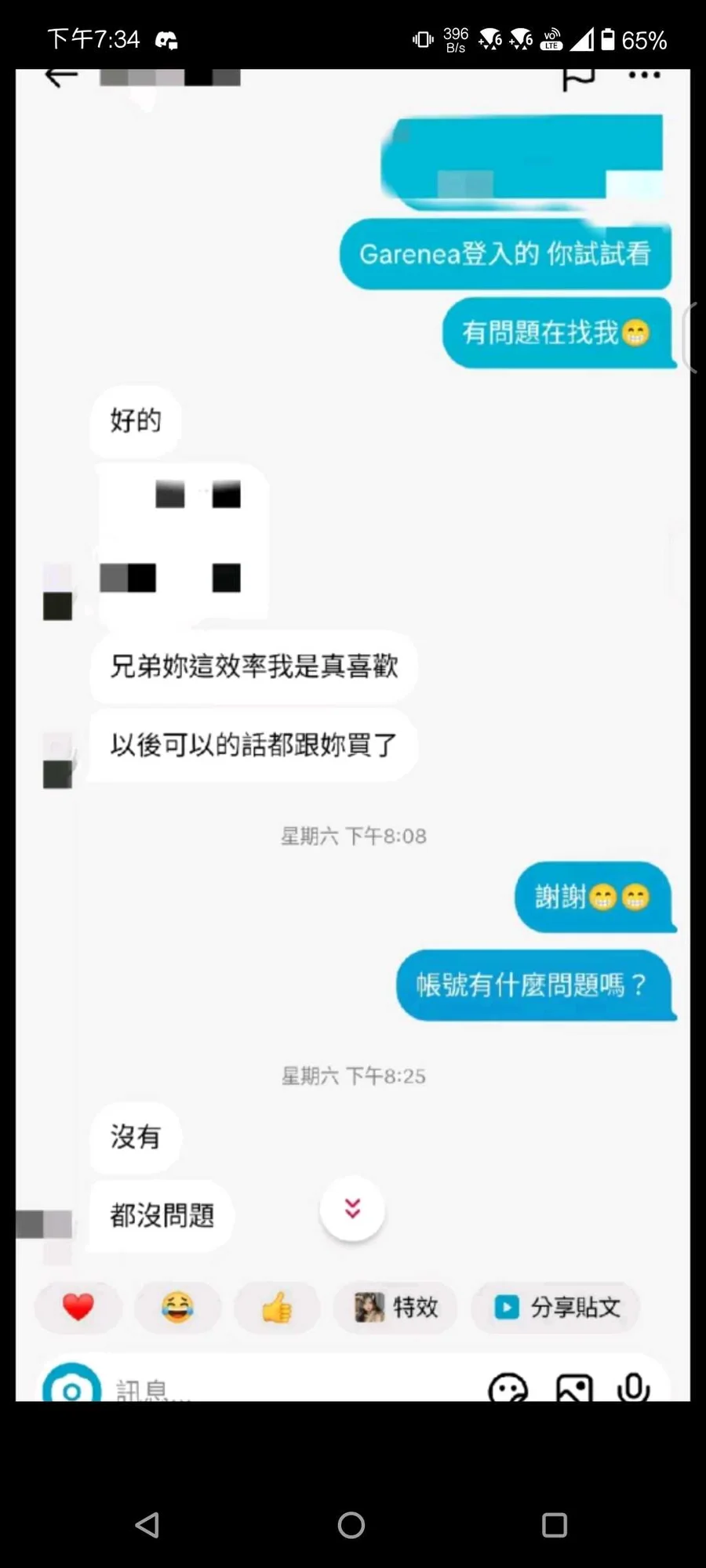The width and height of the screenshot is (706, 1568).
Task: Go back with the system back button
Action: (x=147, y=1525)
